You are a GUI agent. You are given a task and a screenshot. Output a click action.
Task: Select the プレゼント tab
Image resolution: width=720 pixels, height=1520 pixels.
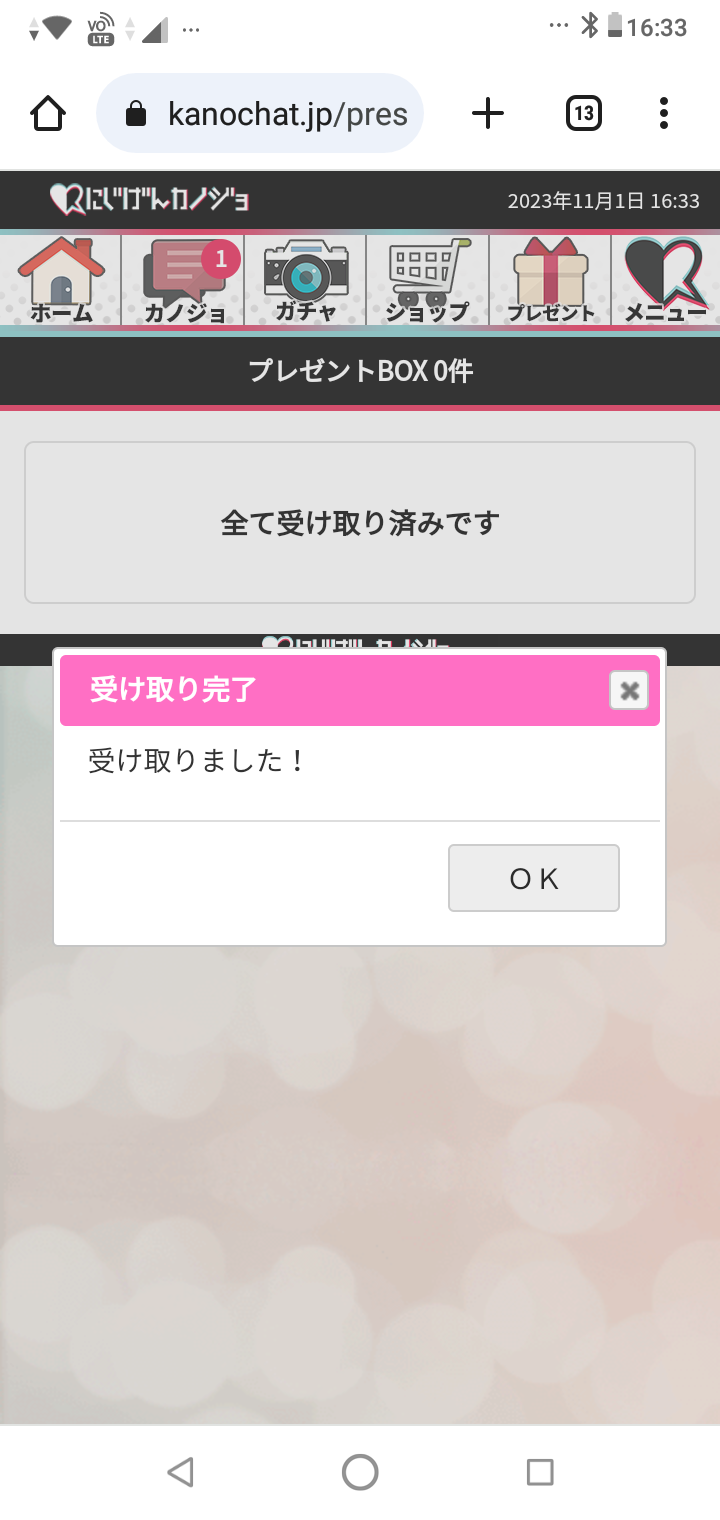pos(550,280)
